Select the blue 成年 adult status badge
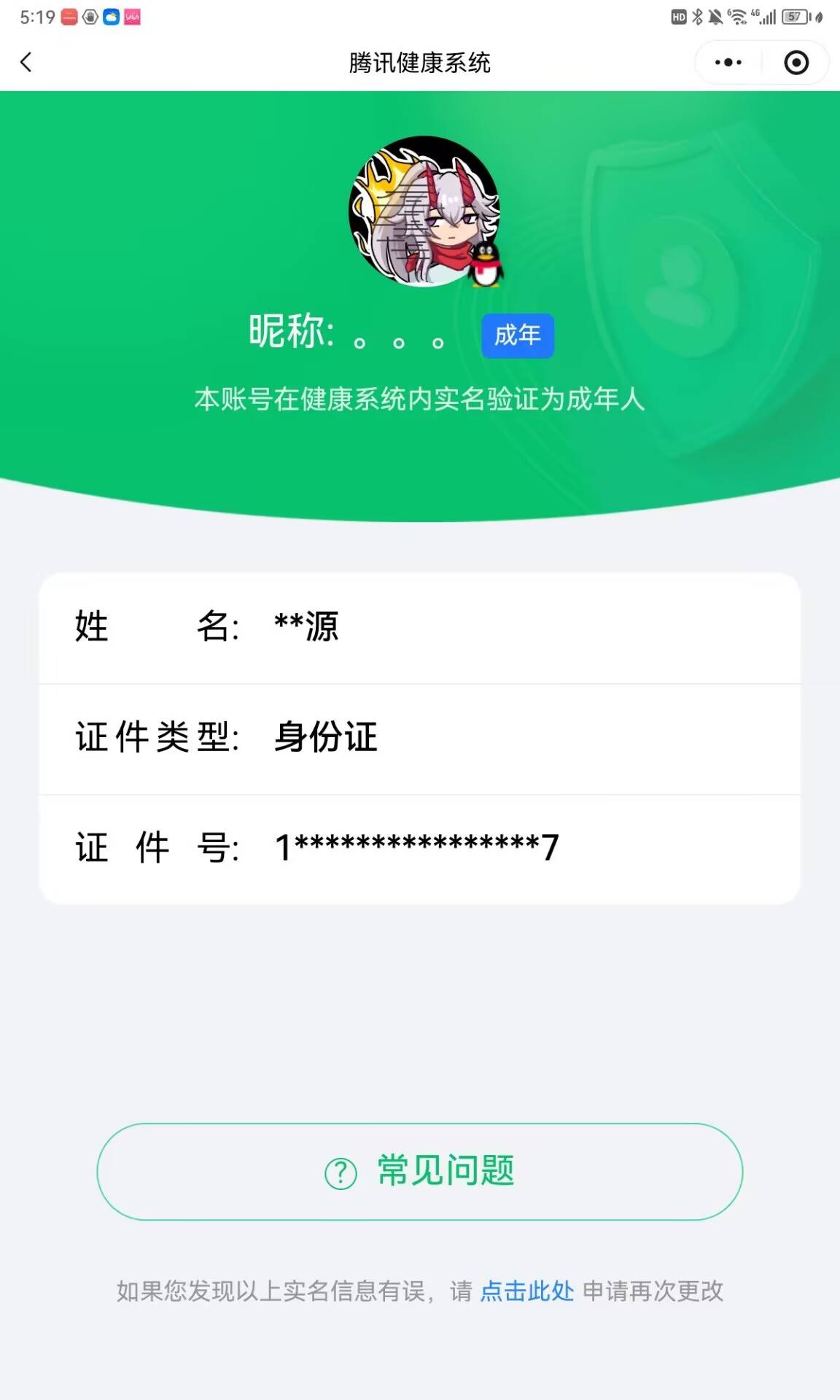Screen dimensions: 840x1400 516,335
